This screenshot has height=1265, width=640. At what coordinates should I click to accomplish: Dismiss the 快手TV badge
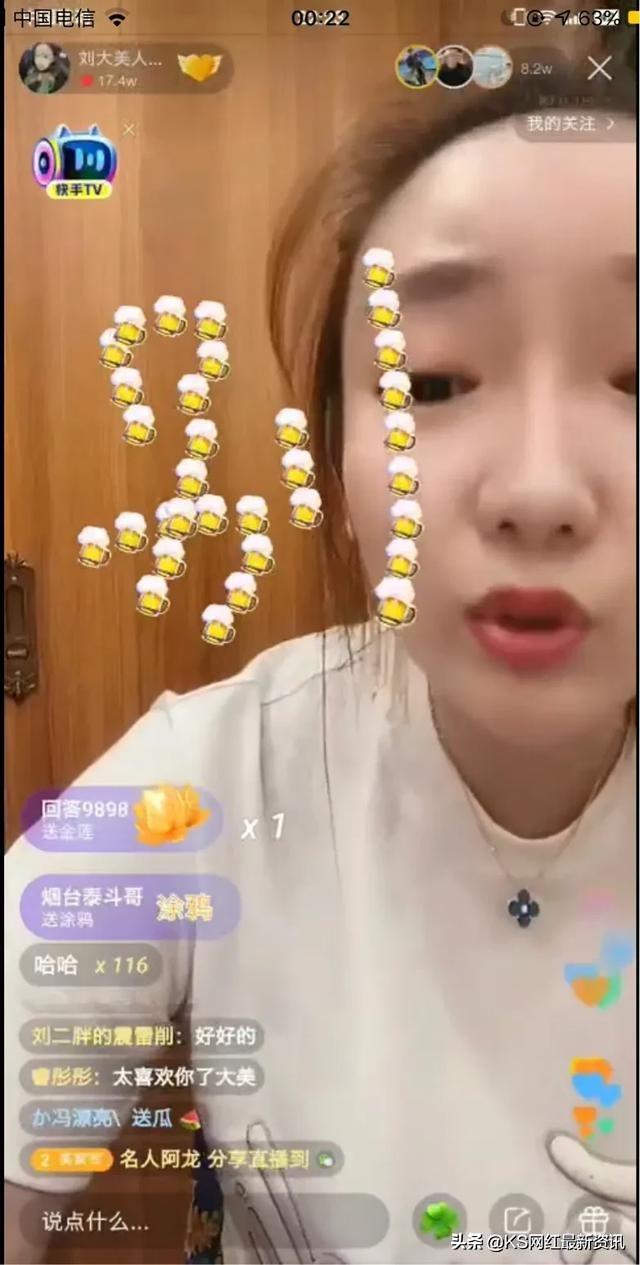[x=128, y=130]
